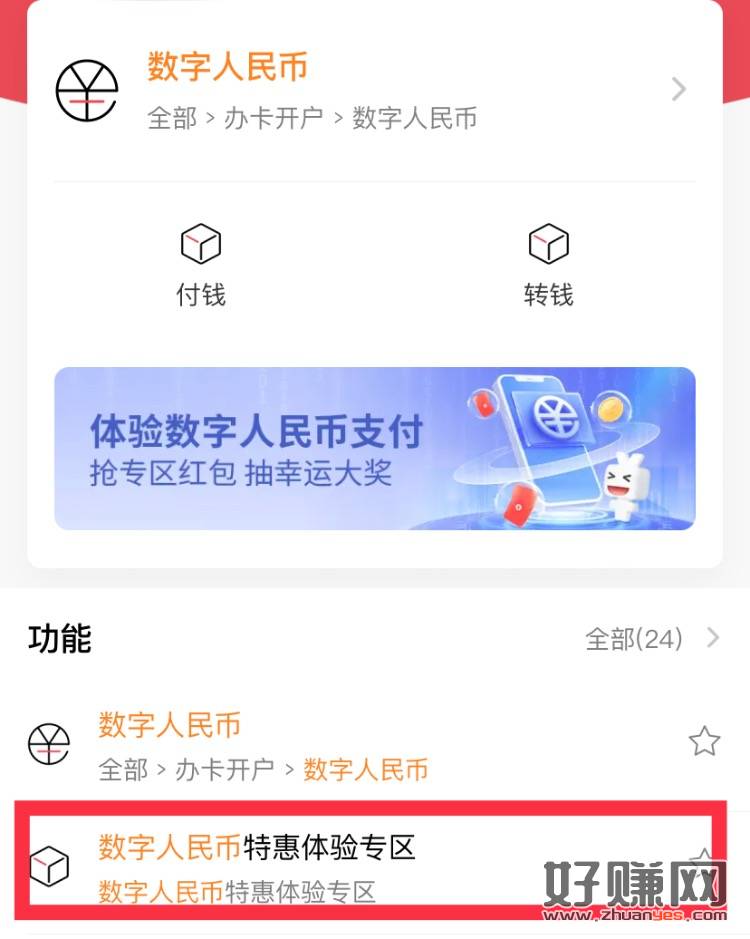View all 24 功能 results
This screenshot has width=750, height=939.
tap(651, 638)
